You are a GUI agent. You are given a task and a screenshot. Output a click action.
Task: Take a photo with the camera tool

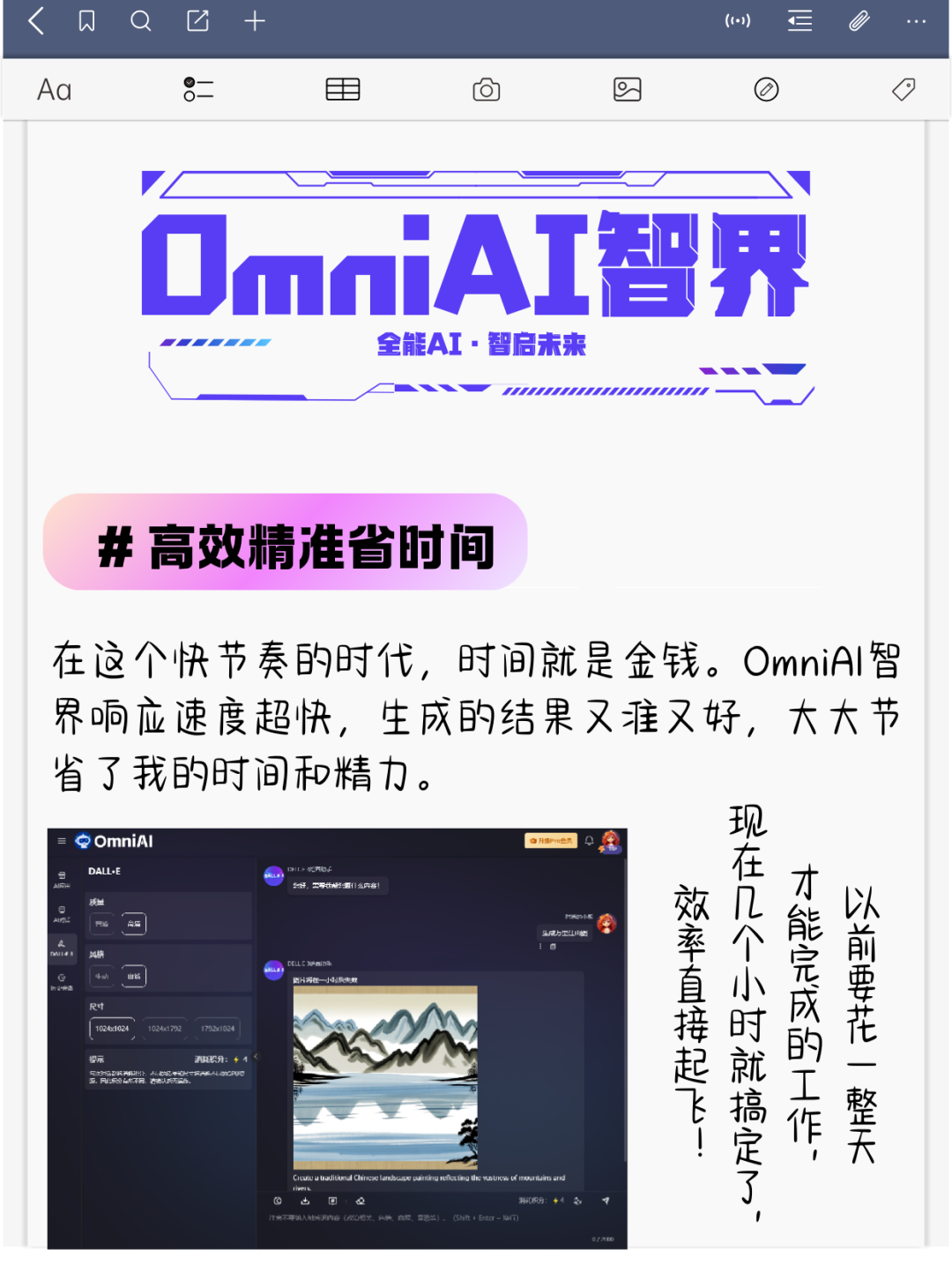tap(486, 90)
